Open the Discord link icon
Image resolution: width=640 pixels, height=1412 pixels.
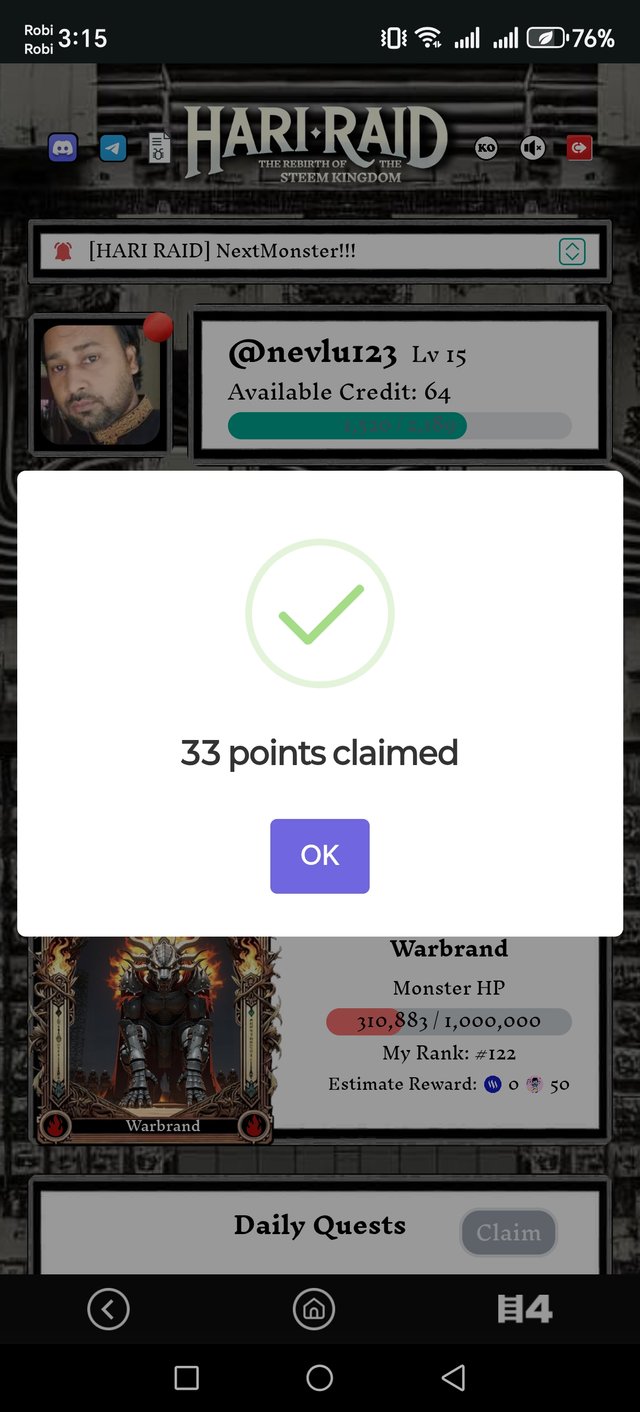[x=63, y=148]
